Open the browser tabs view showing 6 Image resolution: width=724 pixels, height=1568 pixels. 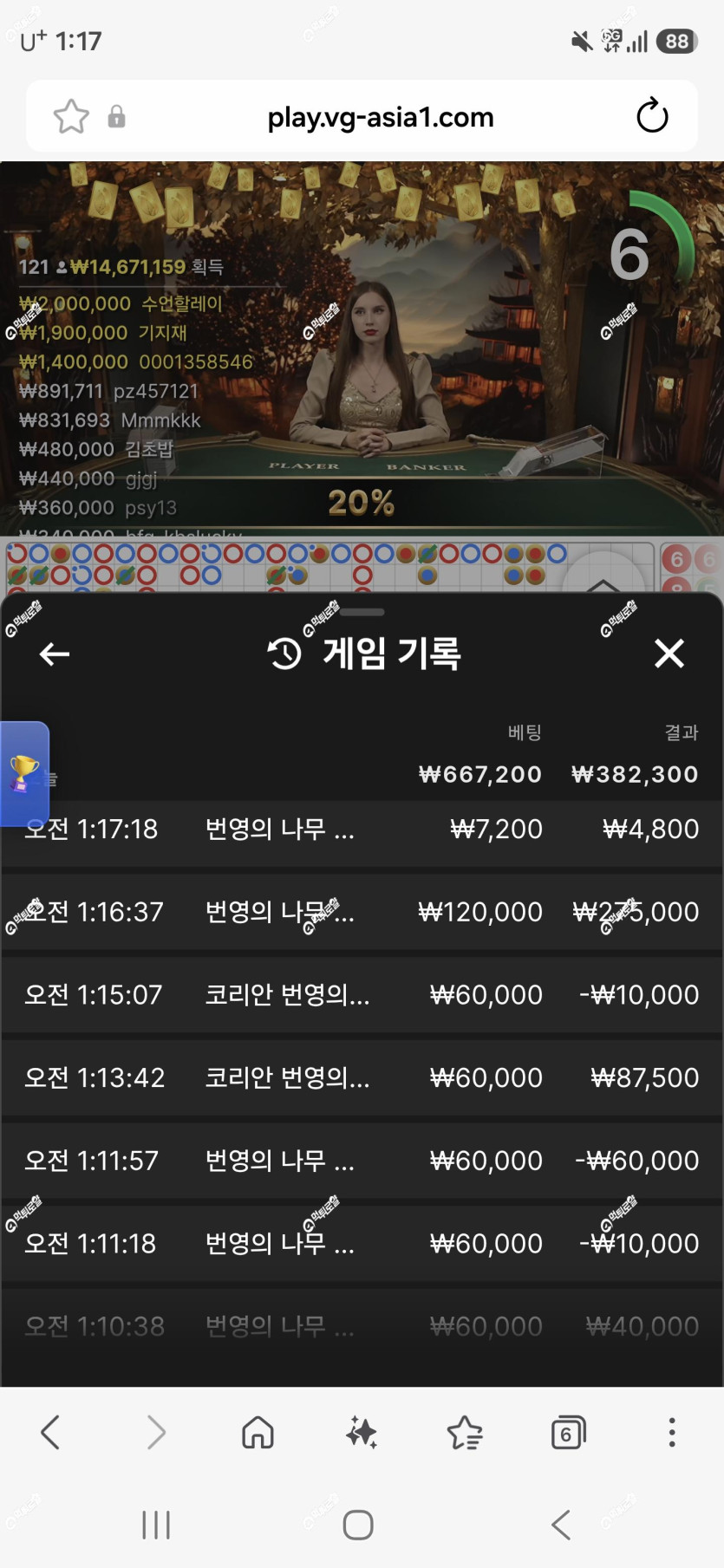coord(569,1433)
